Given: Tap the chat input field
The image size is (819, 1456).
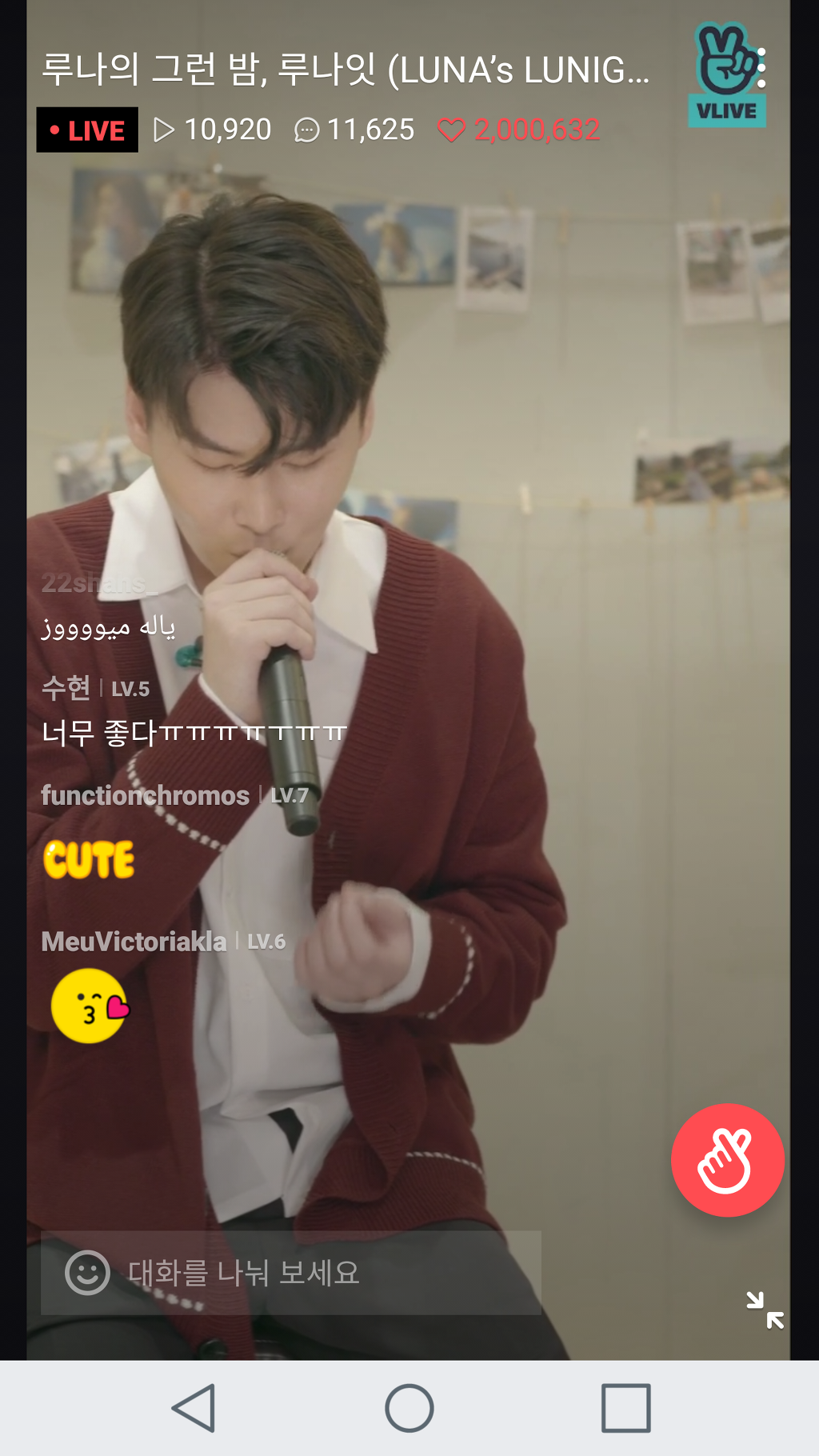Looking at the screenshot, I should tap(320, 1273).
